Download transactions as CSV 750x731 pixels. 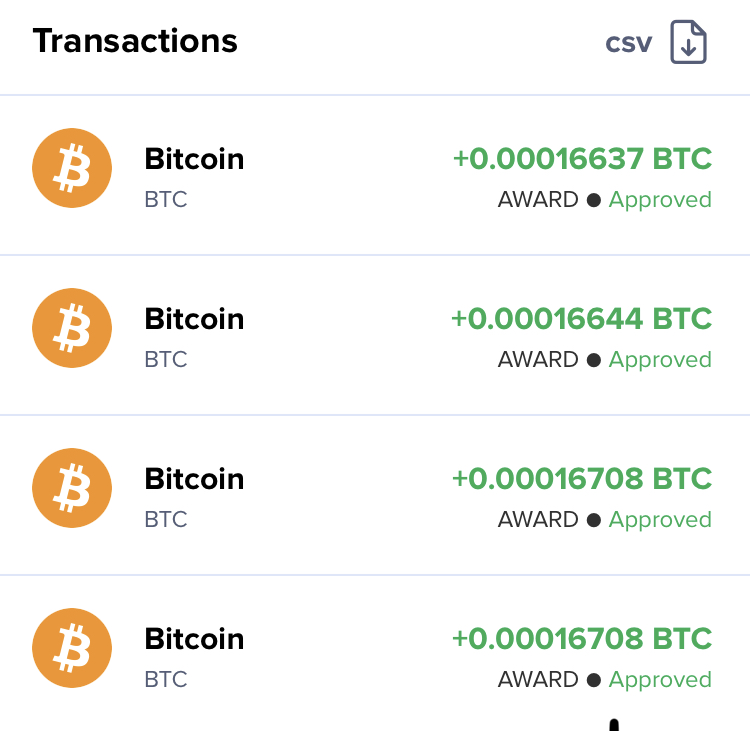click(x=687, y=43)
